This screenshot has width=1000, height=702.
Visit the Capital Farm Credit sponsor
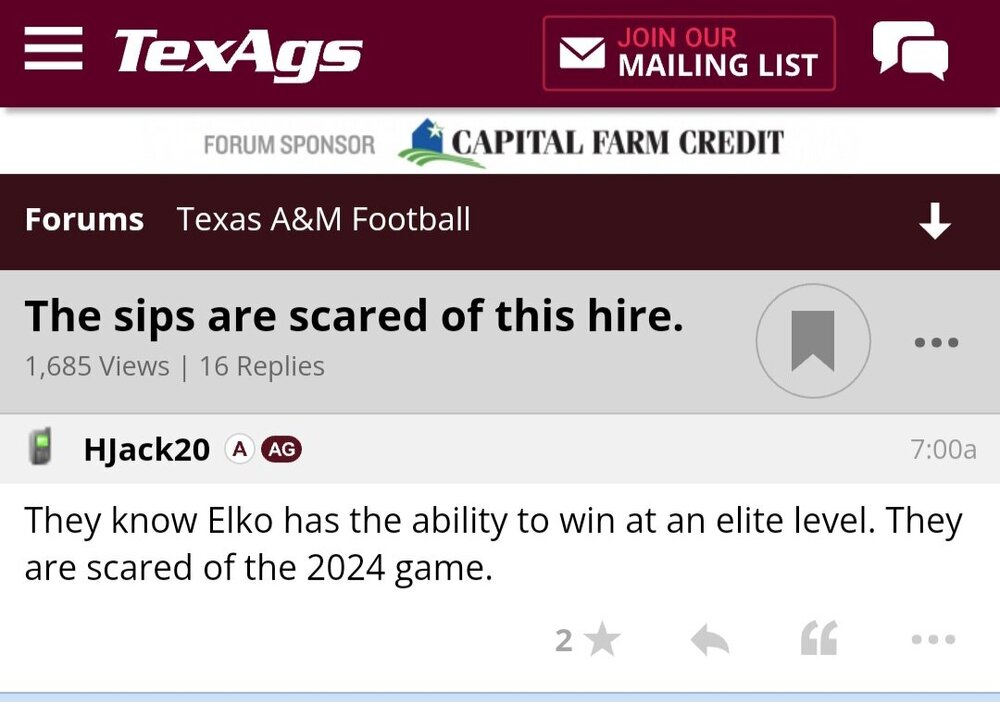(592, 143)
